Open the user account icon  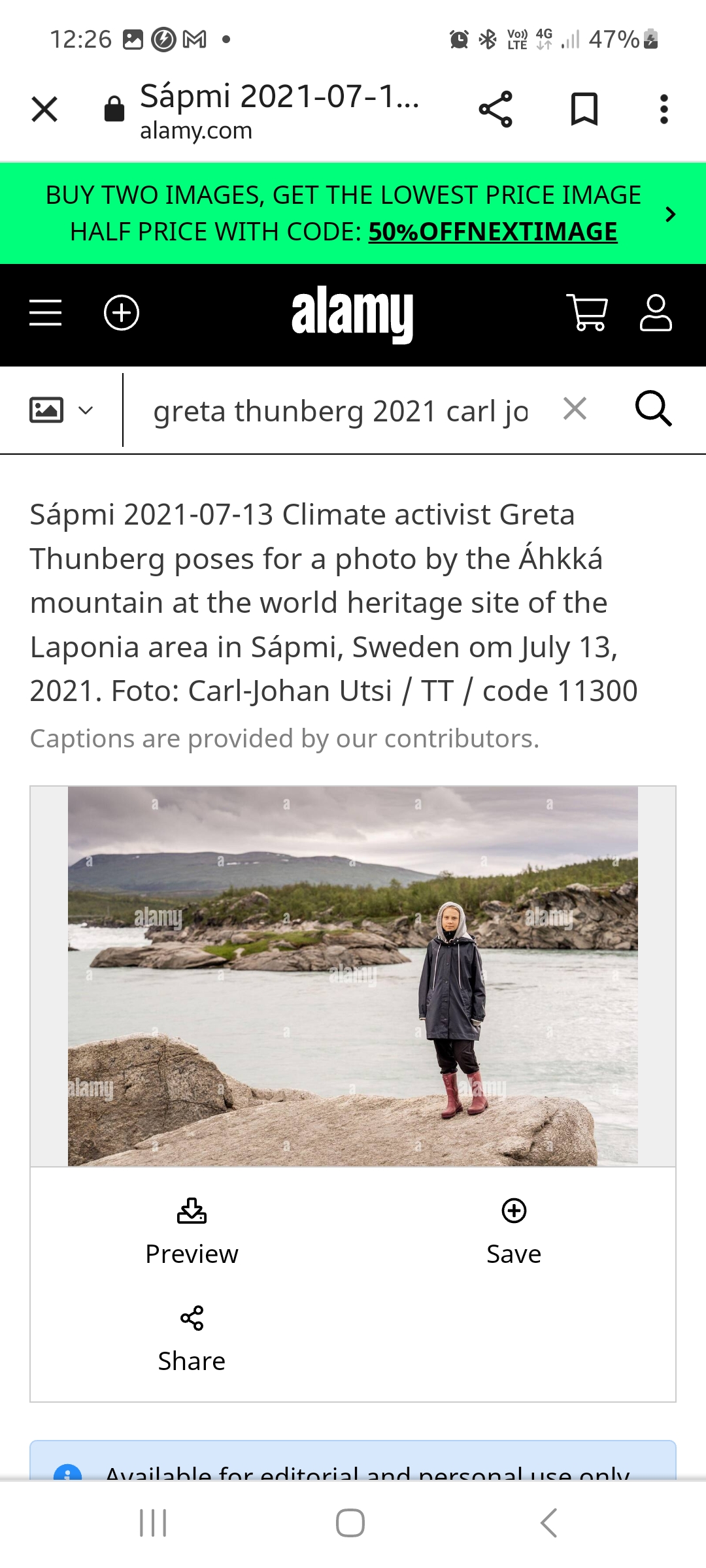coord(655,313)
